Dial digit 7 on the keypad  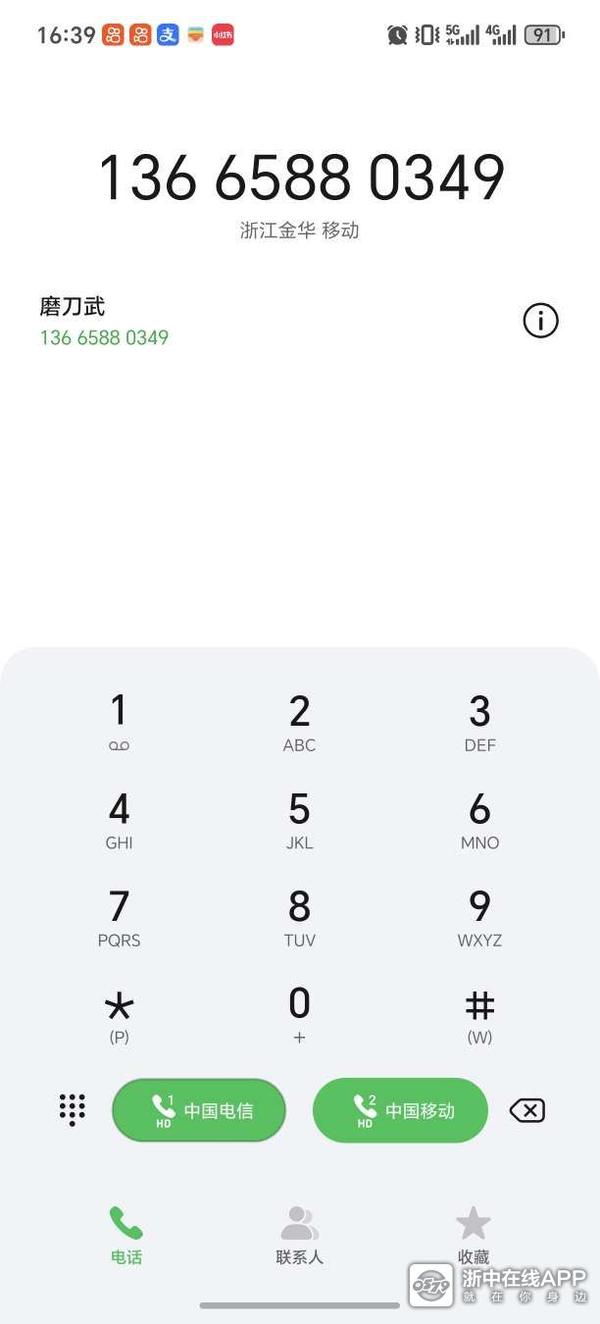pyautogui.click(x=119, y=916)
